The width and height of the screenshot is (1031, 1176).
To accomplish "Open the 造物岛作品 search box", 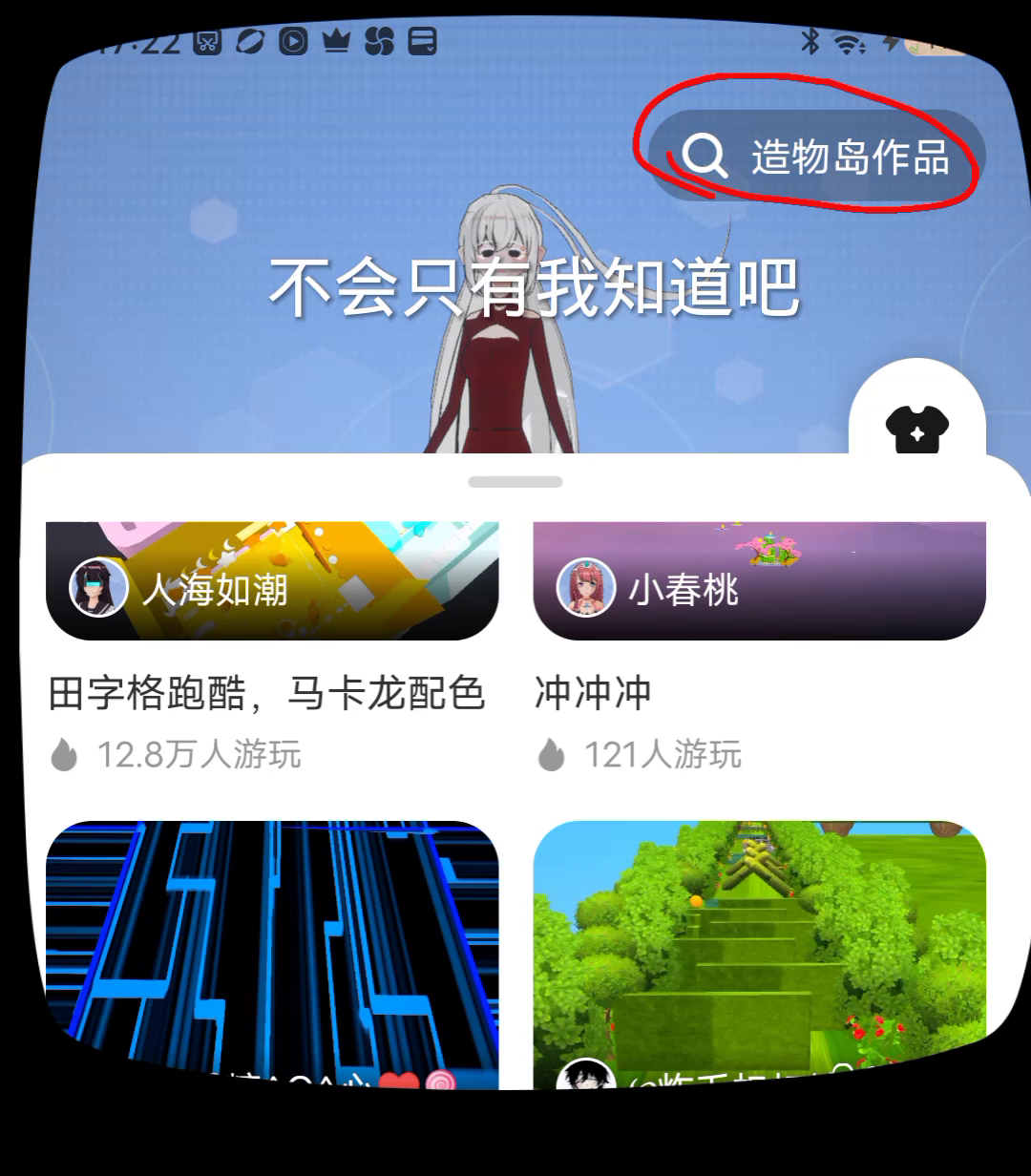I will coord(816,156).
